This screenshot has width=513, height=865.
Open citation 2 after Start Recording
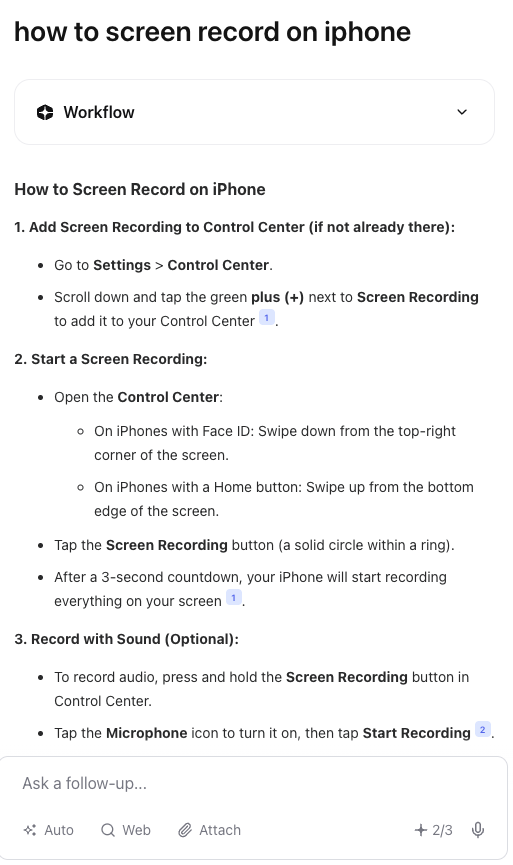483,730
